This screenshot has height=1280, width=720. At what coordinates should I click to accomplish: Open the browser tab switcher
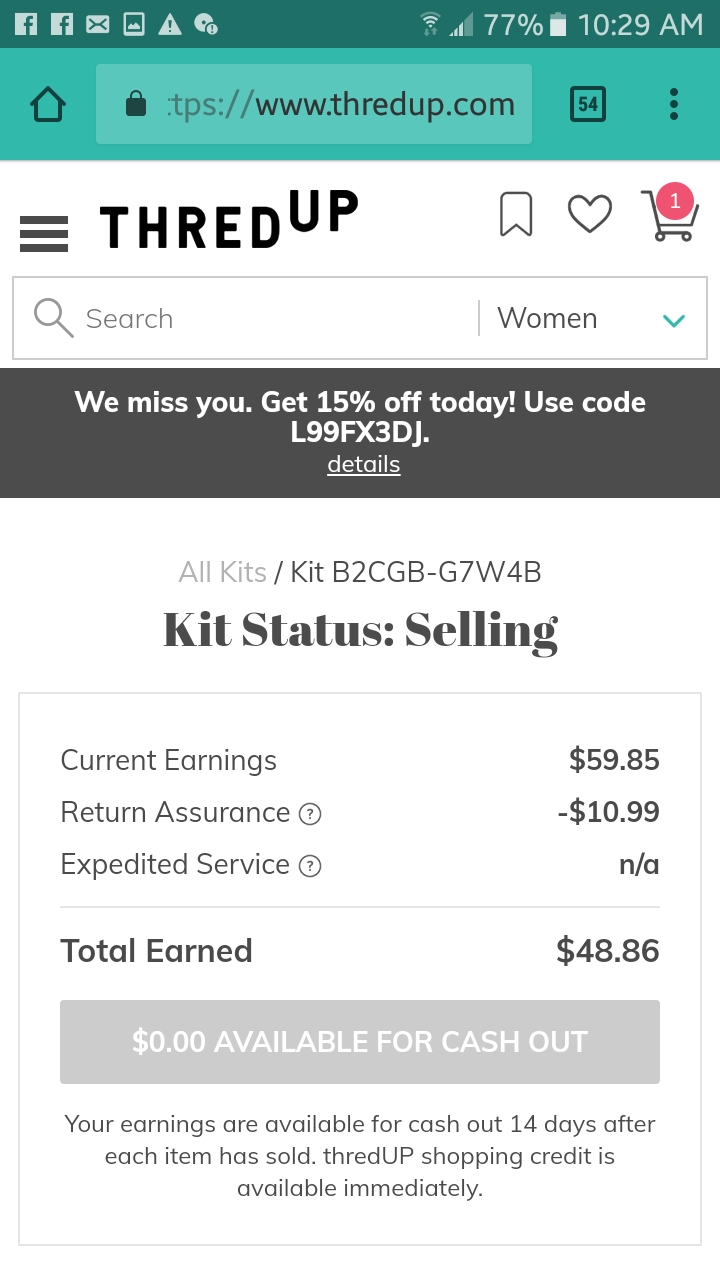588,104
